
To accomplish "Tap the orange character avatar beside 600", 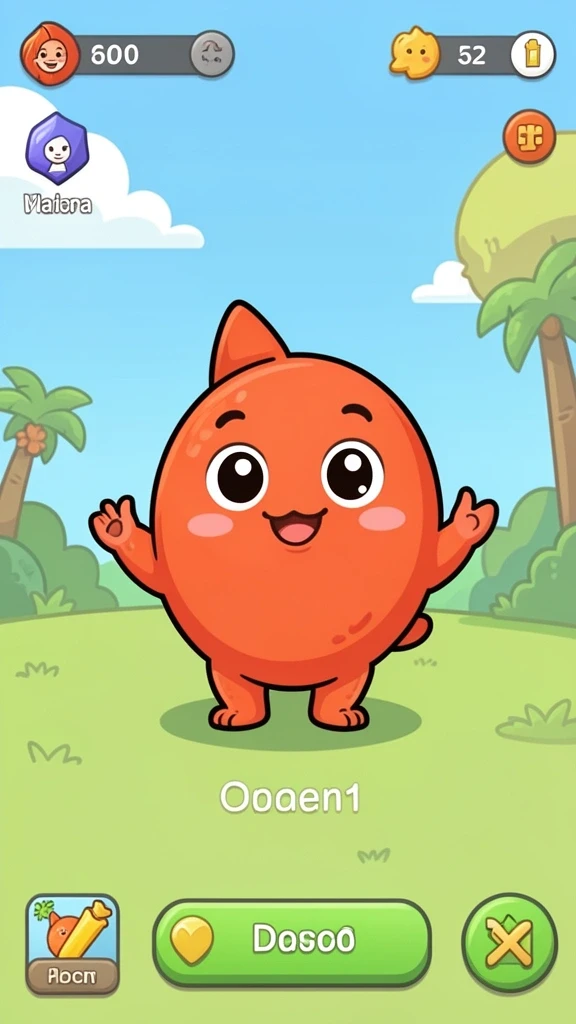I will (x=50, y=54).
